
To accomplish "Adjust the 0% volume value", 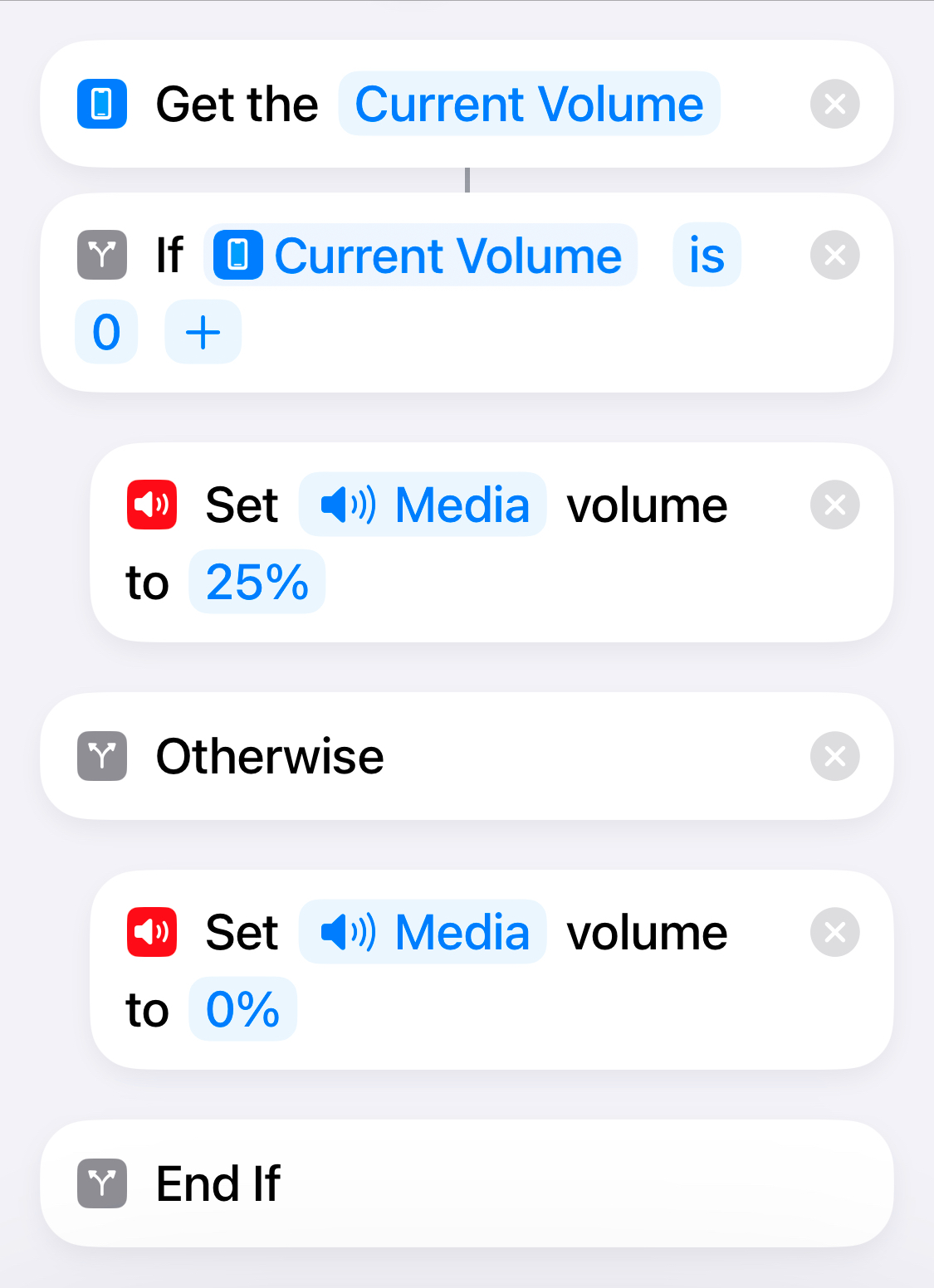I will click(242, 1010).
